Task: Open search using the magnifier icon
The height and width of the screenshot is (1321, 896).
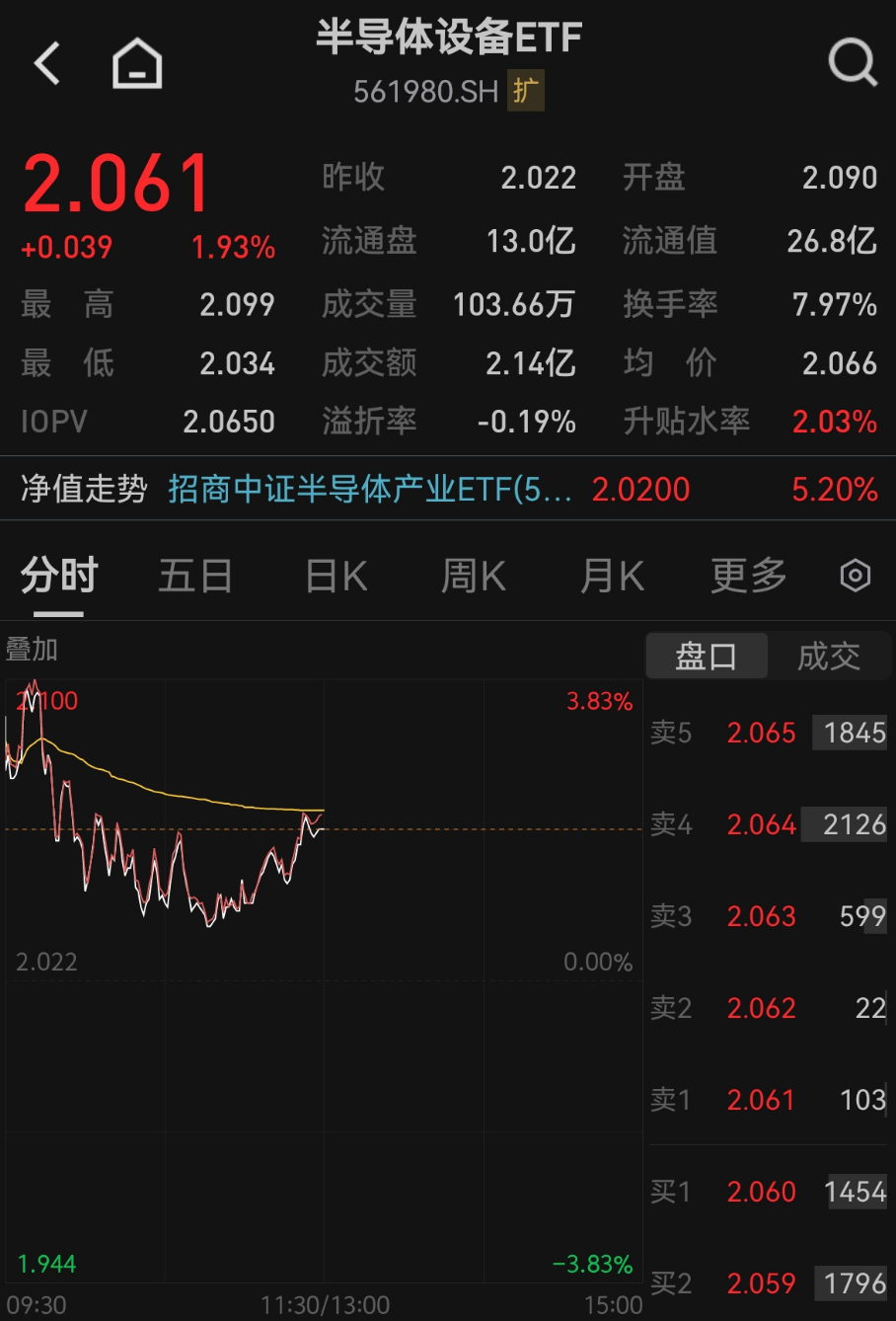Action: tap(850, 62)
